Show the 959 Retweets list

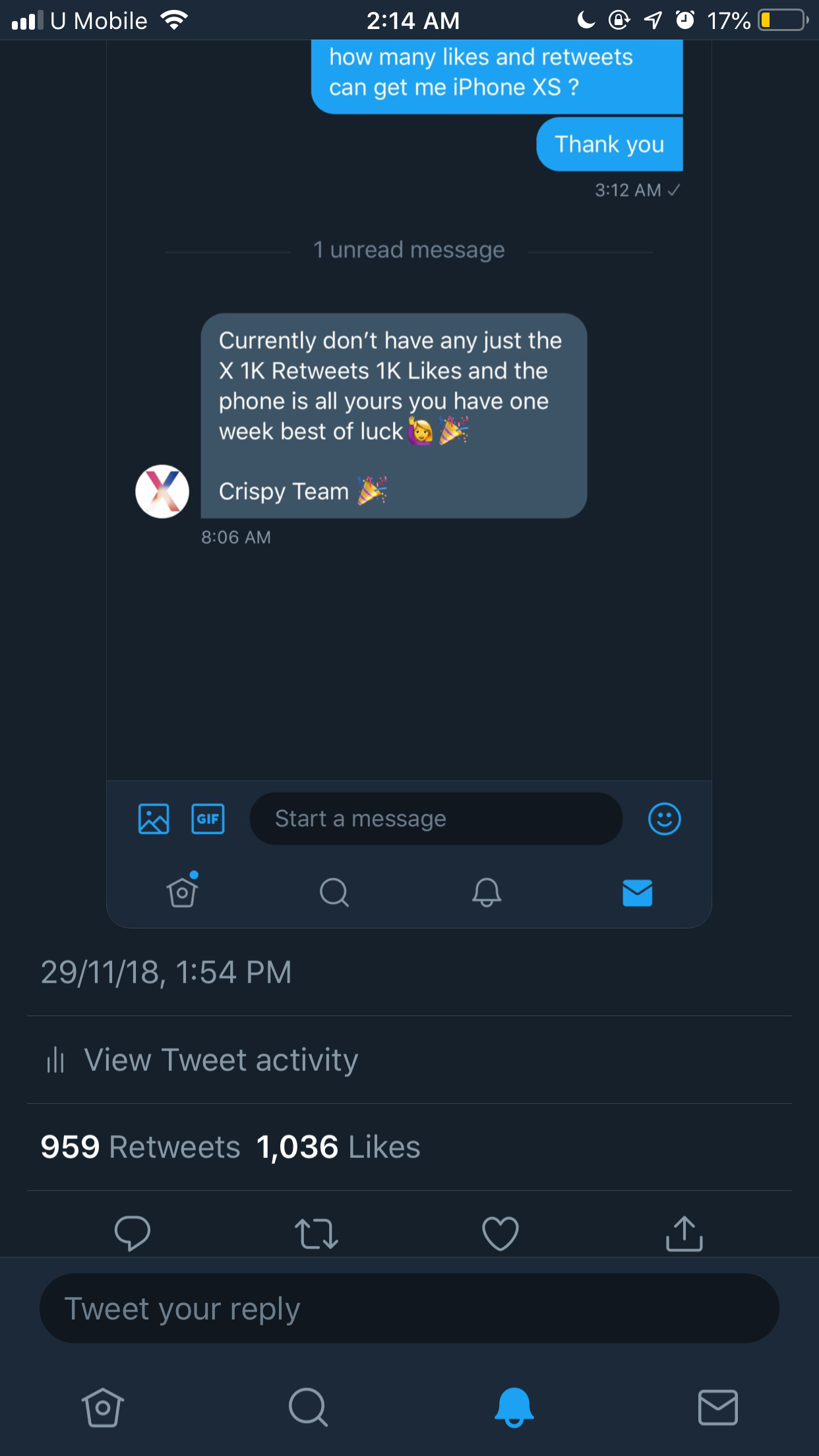(x=140, y=1147)
